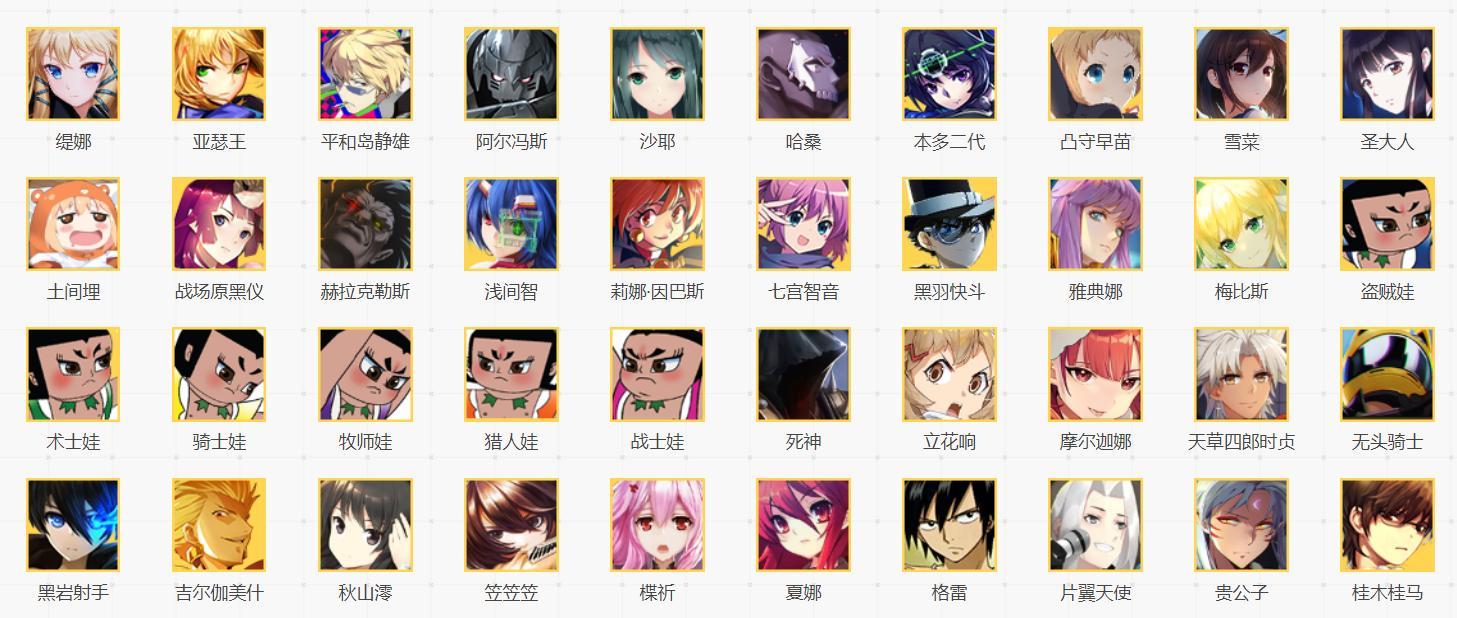The height and width of the screenshot is (618, 1457).
Task: Select the character 缇娜
Action: 73,74
